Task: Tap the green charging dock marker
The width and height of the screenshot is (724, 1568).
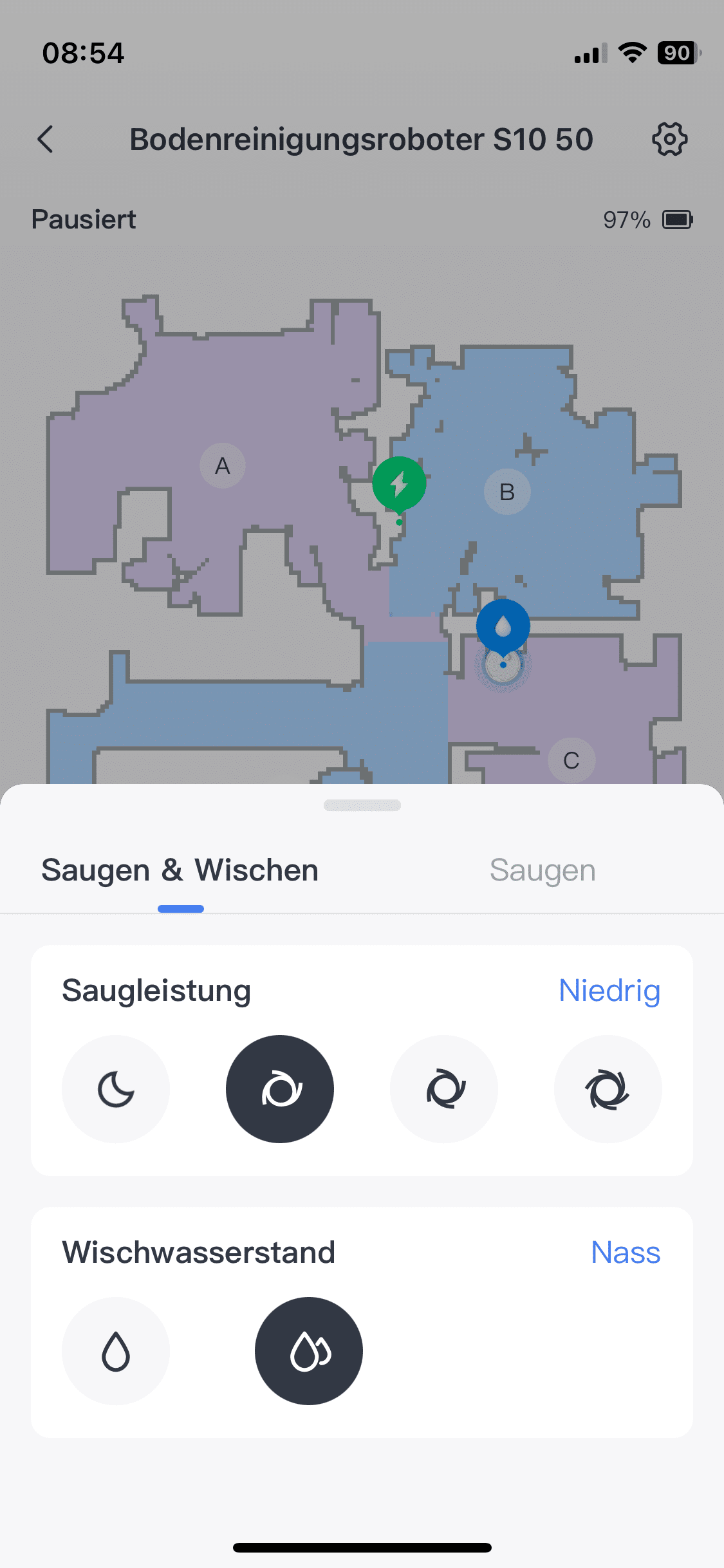Action: tap(399, 484)
